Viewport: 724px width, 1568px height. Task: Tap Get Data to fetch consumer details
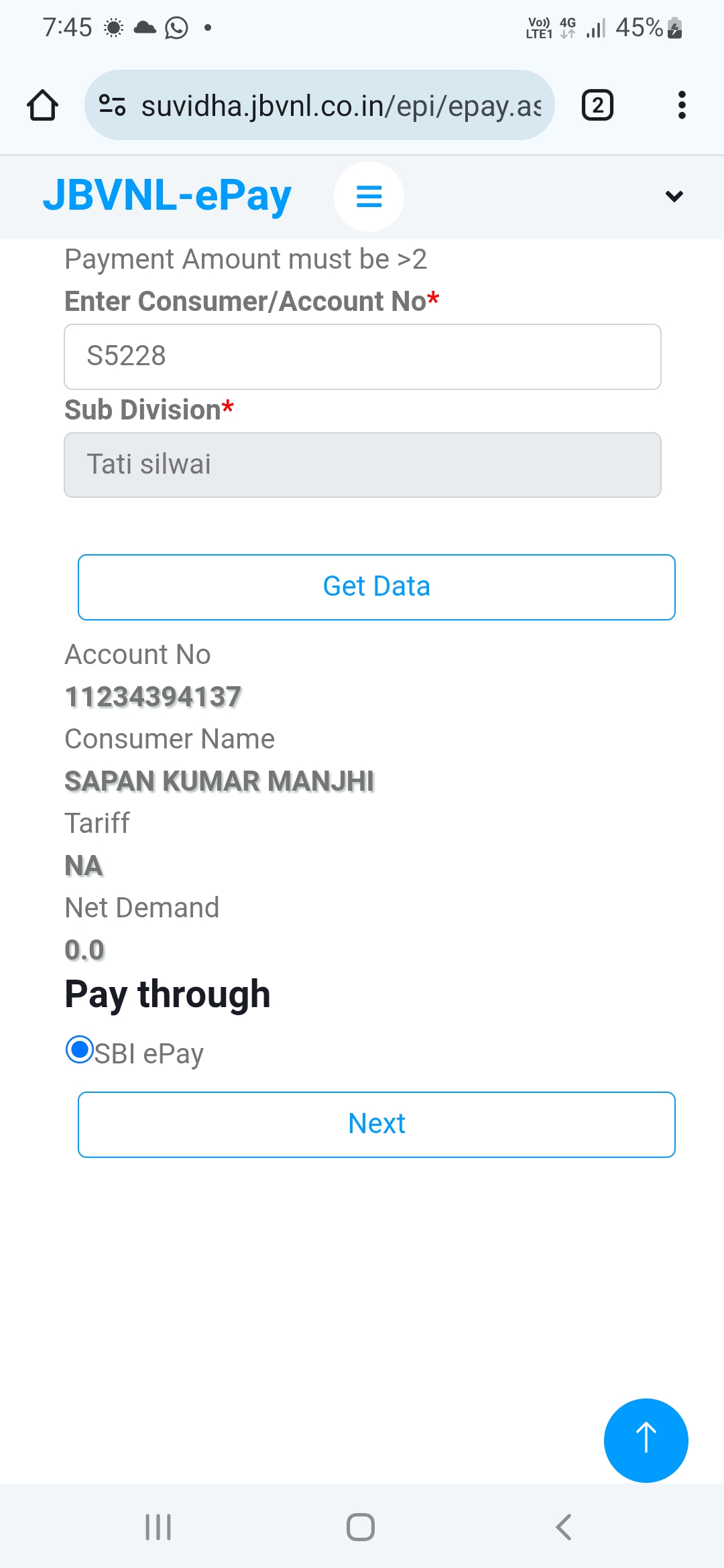click(x=377, y=587)
